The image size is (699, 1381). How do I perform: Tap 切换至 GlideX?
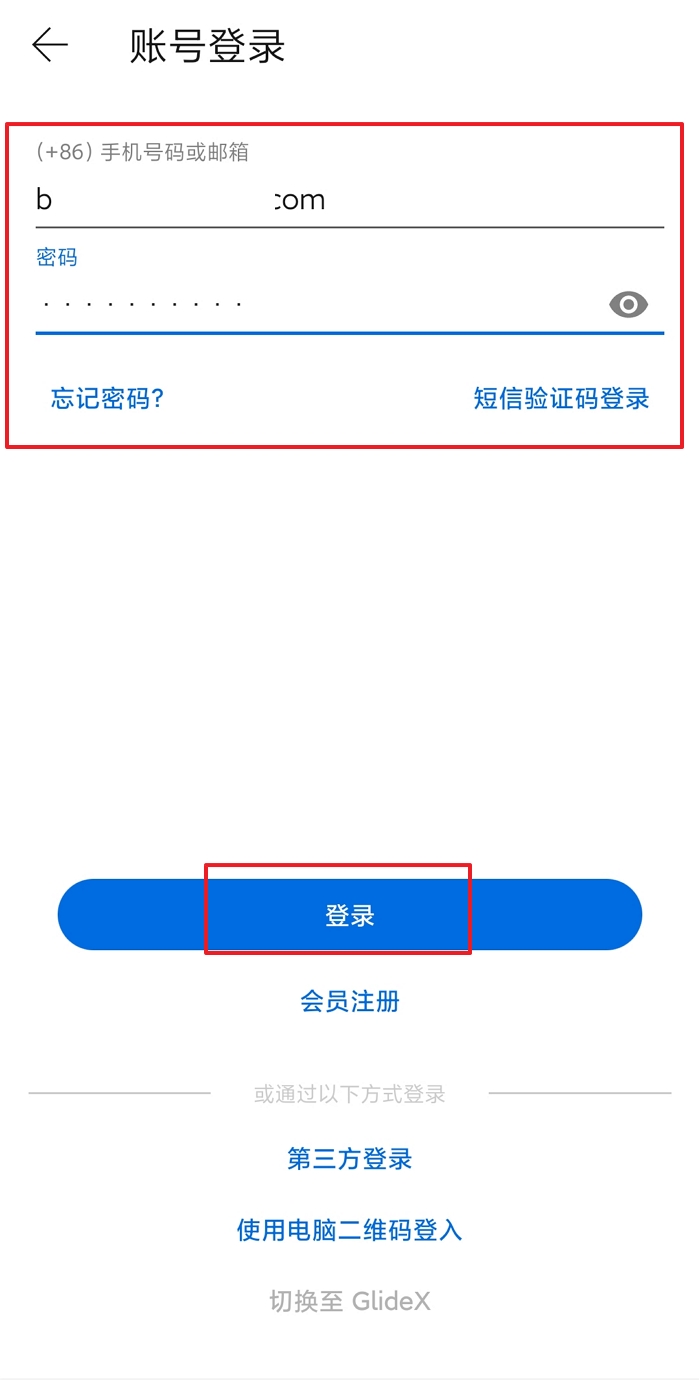[349, 1301]
